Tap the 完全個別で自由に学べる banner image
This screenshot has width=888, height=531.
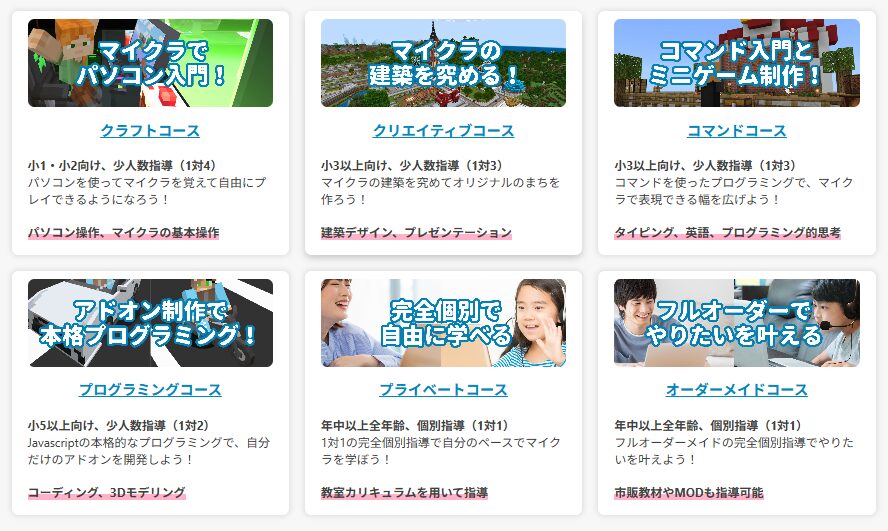click(443, 322)
